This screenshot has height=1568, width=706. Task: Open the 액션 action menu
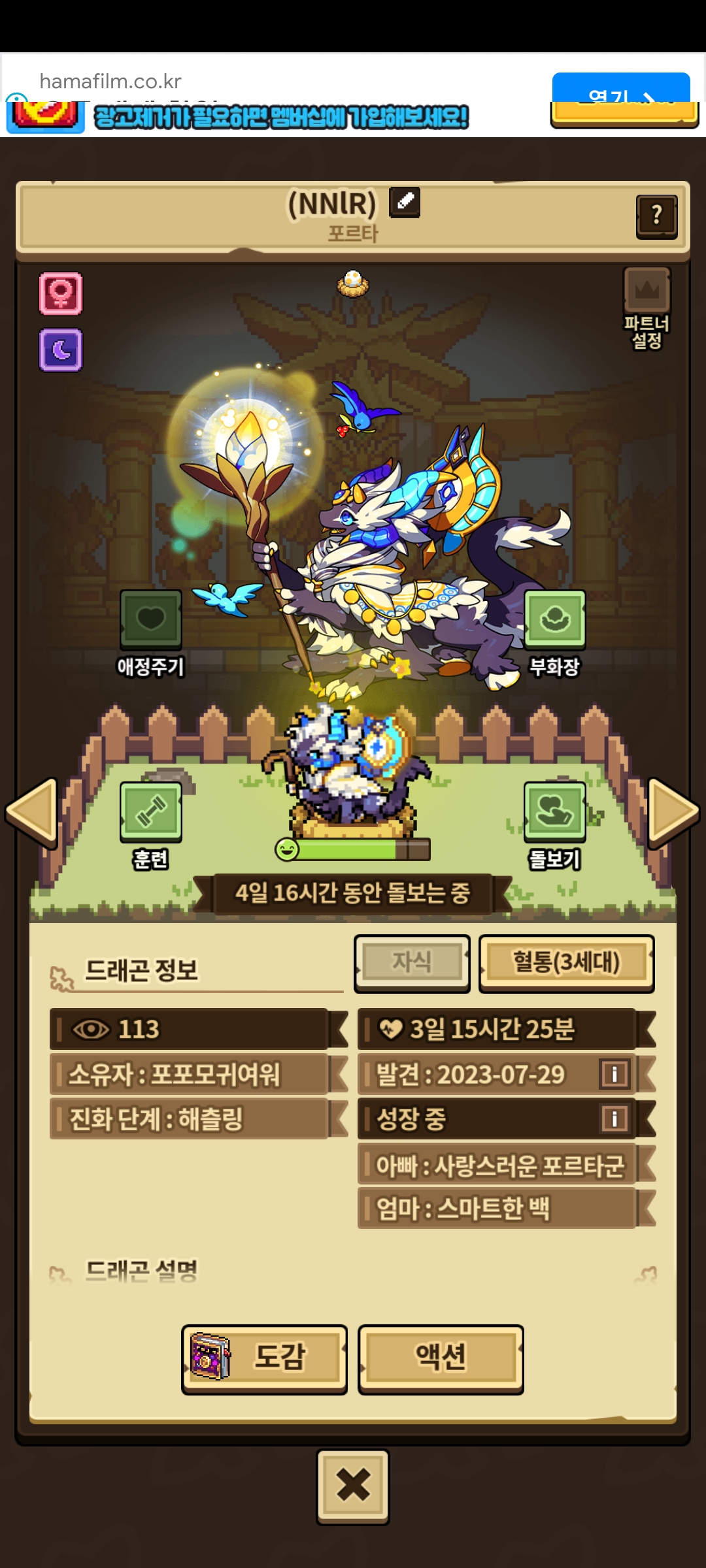pyautogui.click(x=441, y=1359)
